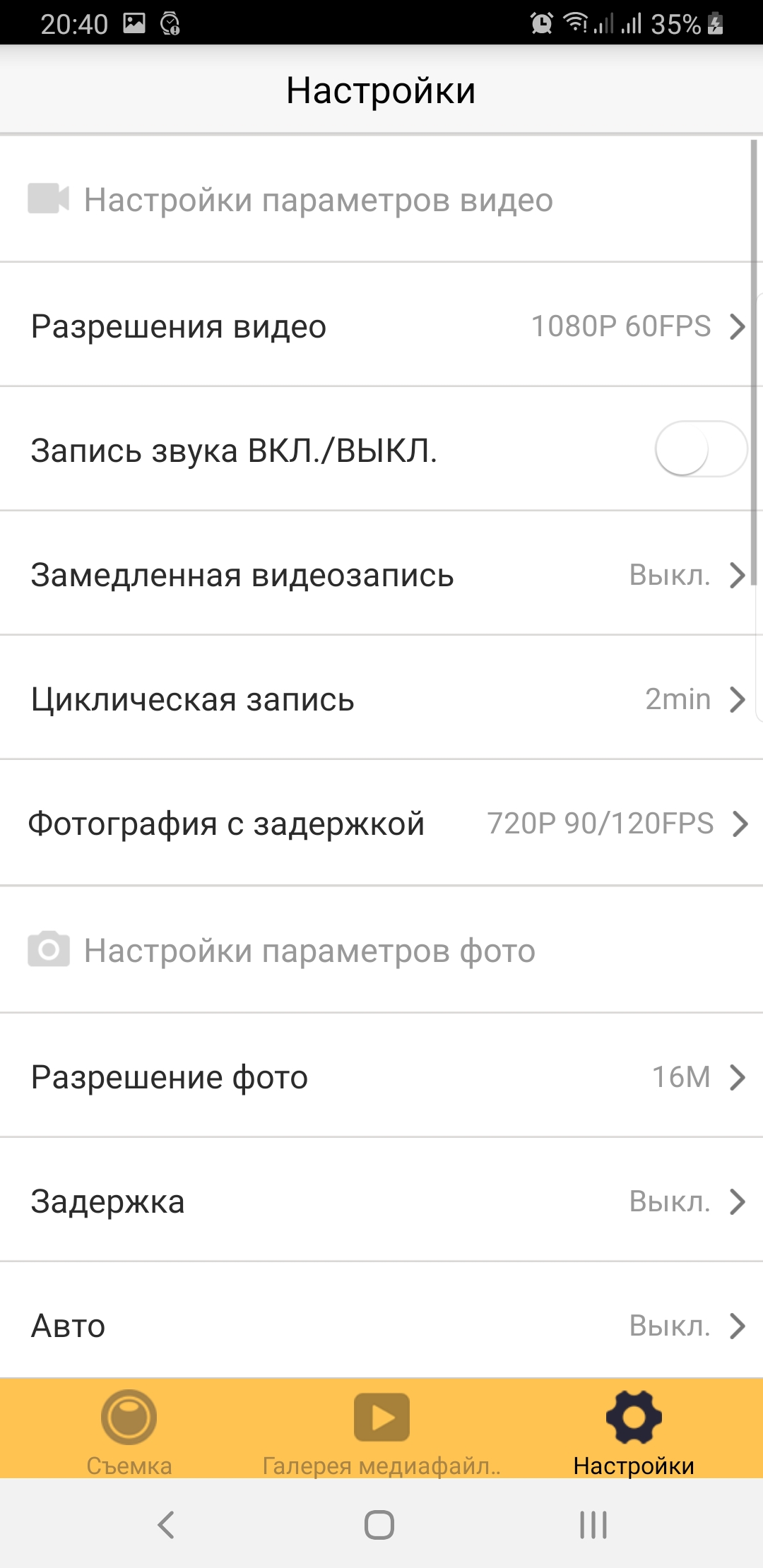Image resolution: width=763 pixels, height=1568 pixels.
Task: Open the Задержка setting
Action: [x=381, y=1201]
